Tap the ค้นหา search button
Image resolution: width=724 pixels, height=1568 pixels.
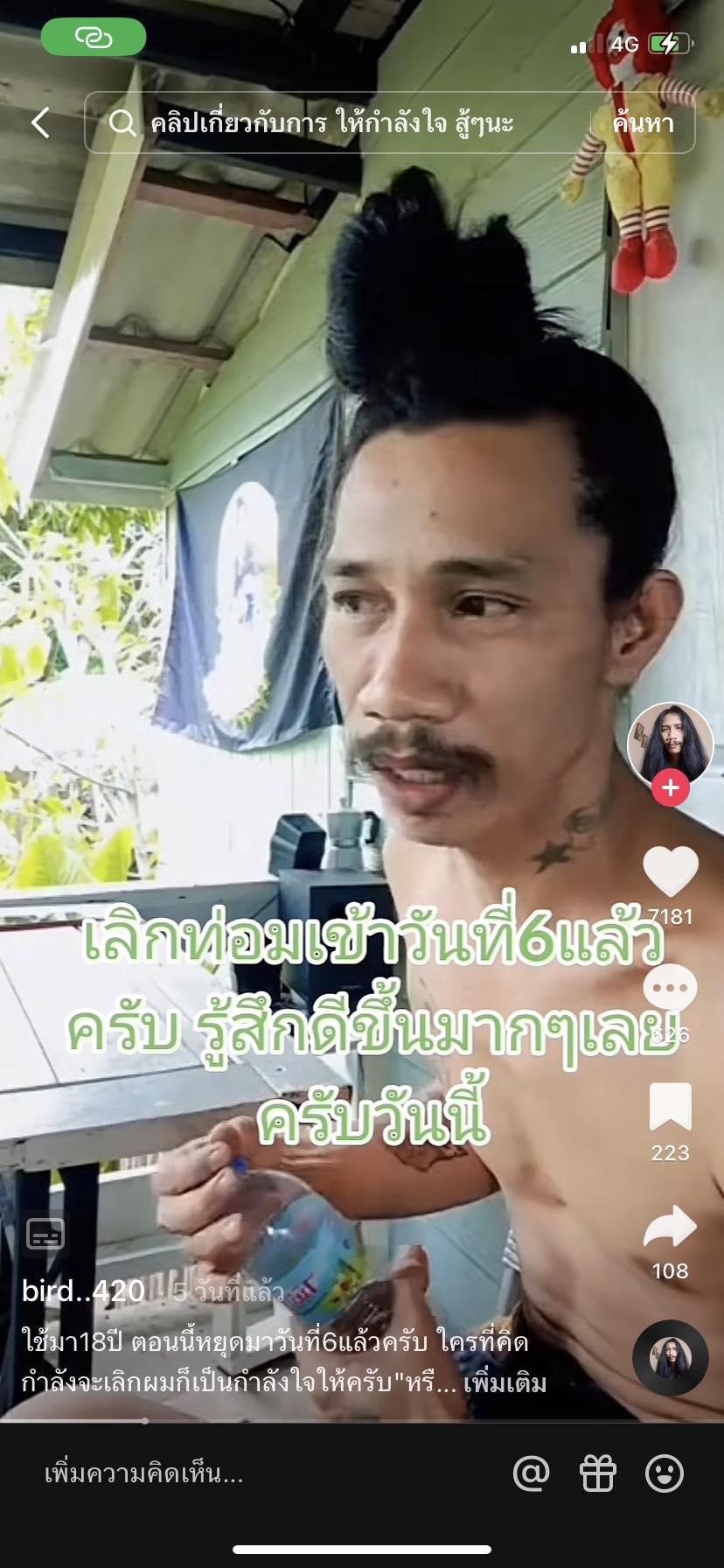[x=644, y=122]
